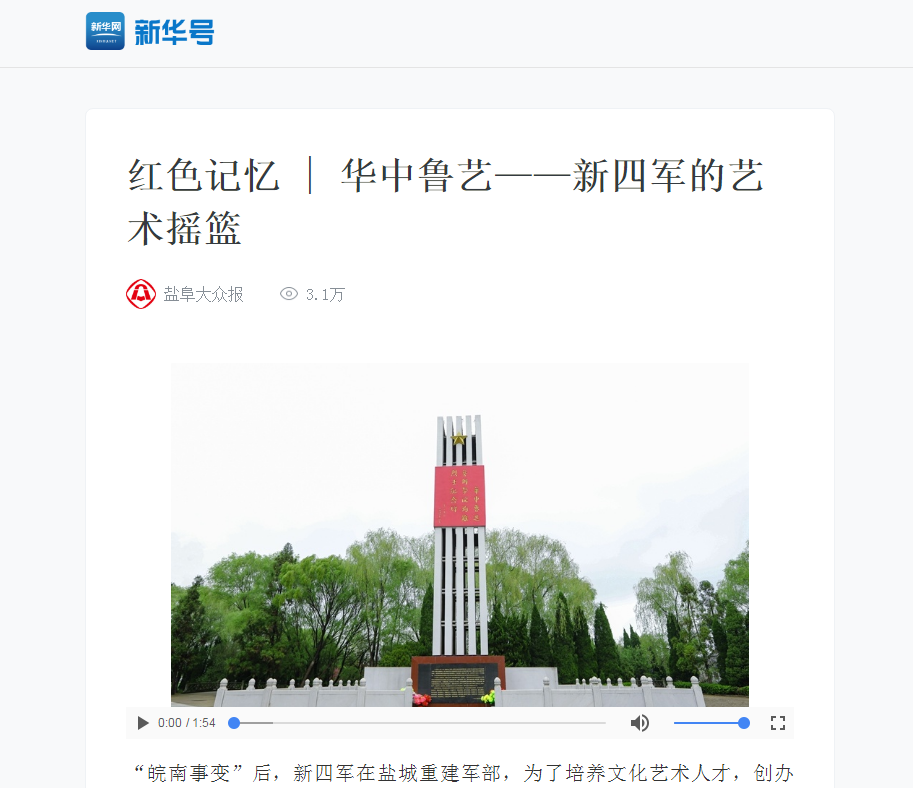913x788 pixels.
Task: Play the video
Action: pos(143,723)
